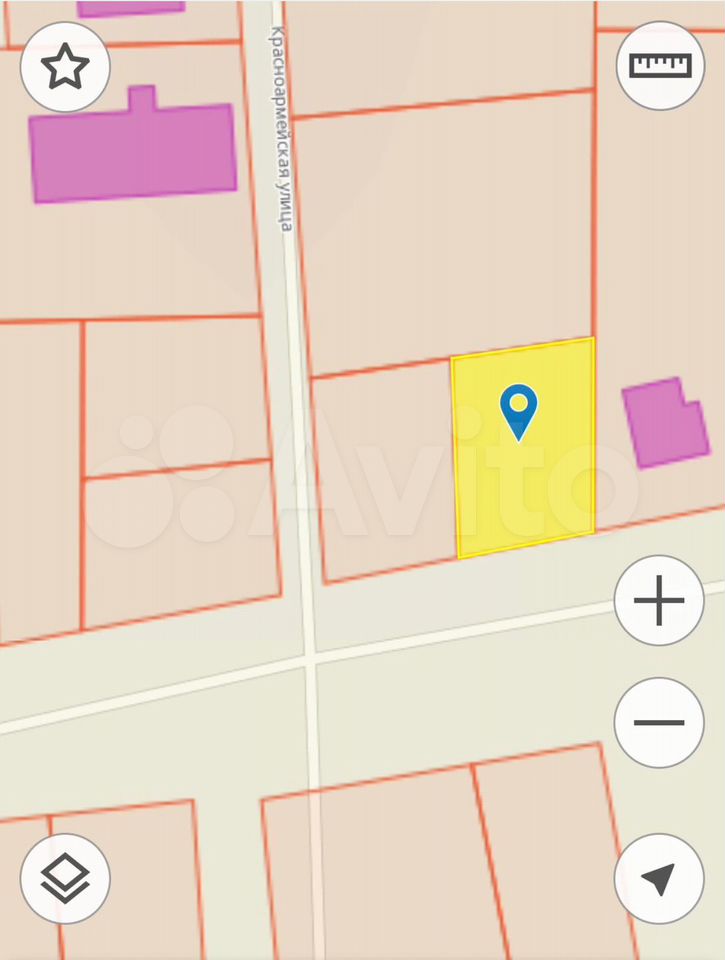Tap the blue pin on highlighted plot

tap(518, 410)
